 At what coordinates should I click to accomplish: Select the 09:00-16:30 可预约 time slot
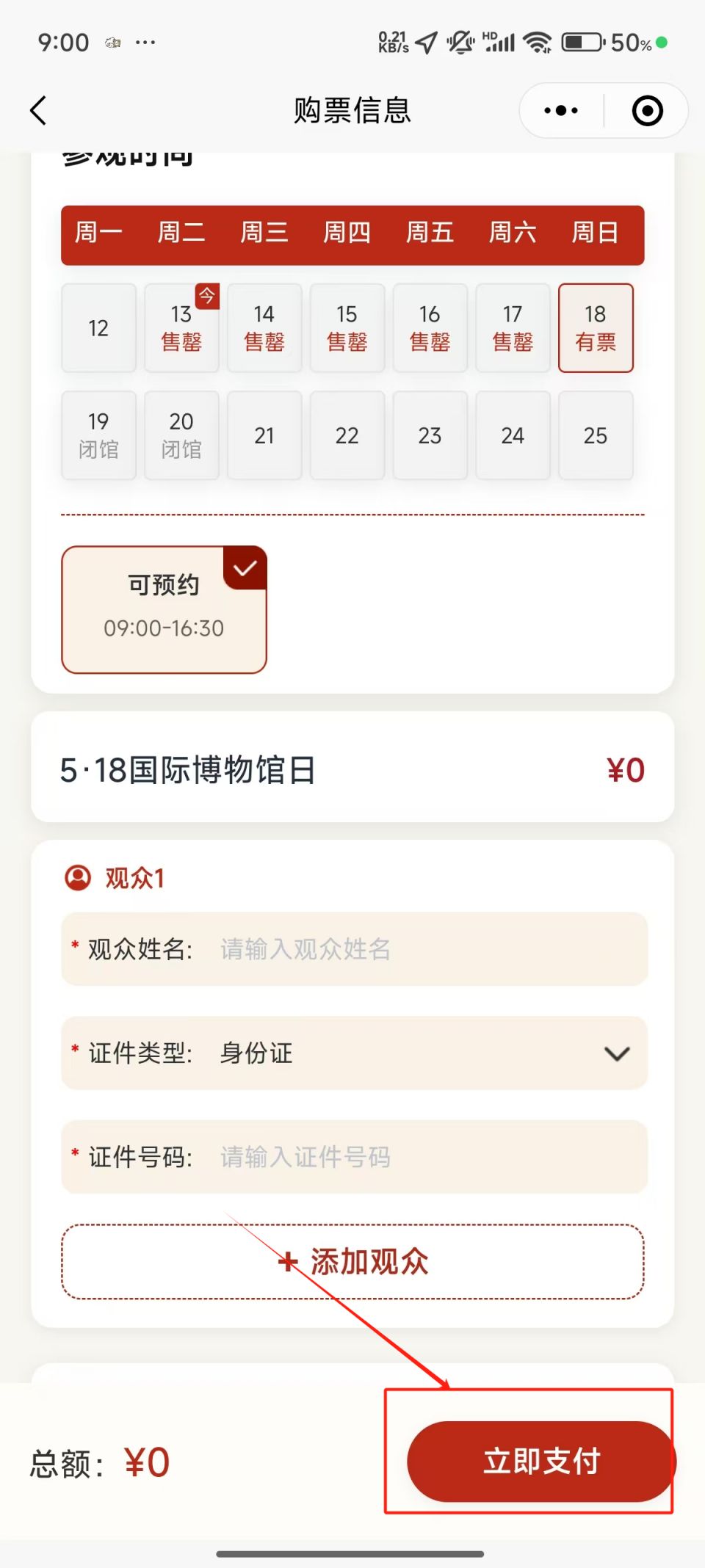pos(164,609)
